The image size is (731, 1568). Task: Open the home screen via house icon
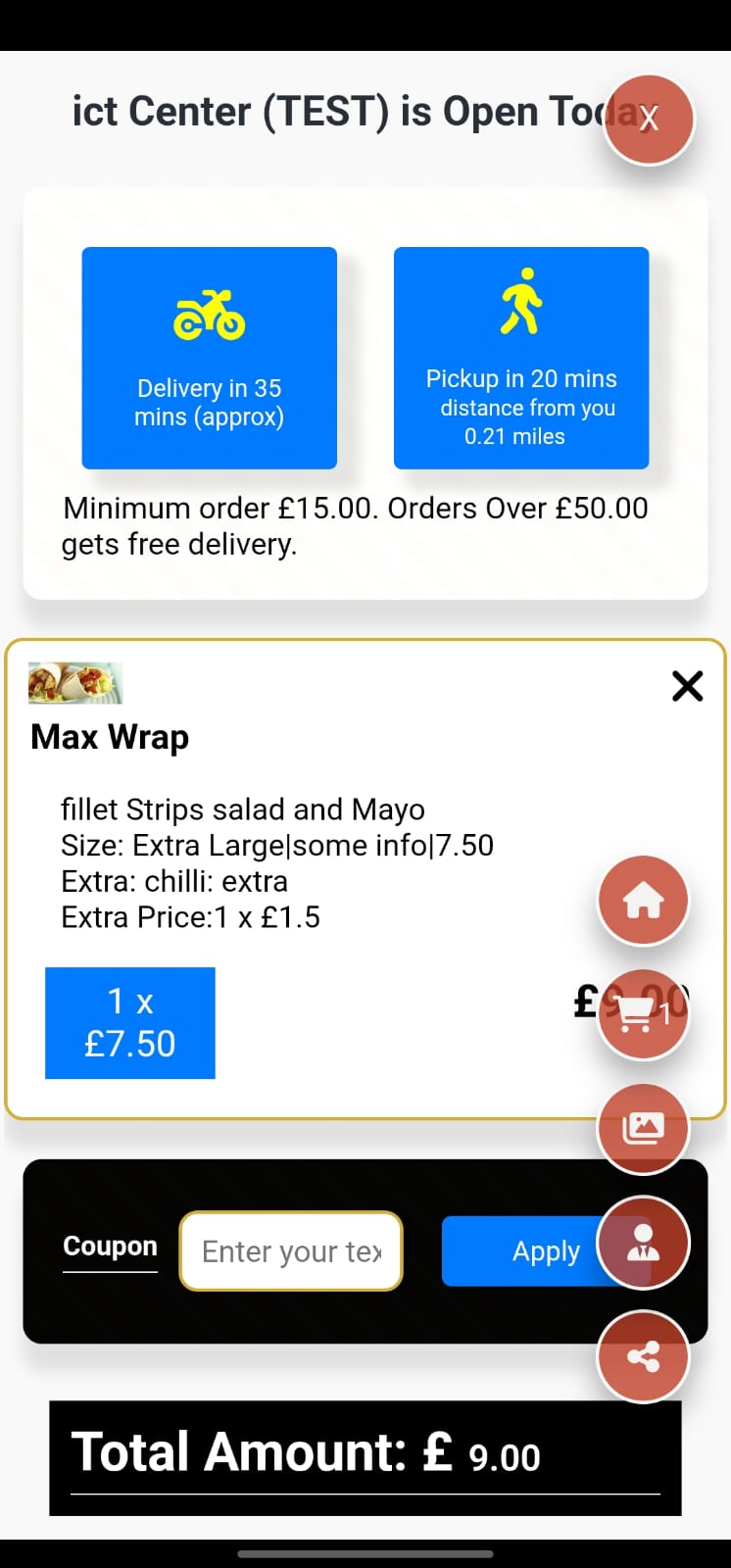643,900
